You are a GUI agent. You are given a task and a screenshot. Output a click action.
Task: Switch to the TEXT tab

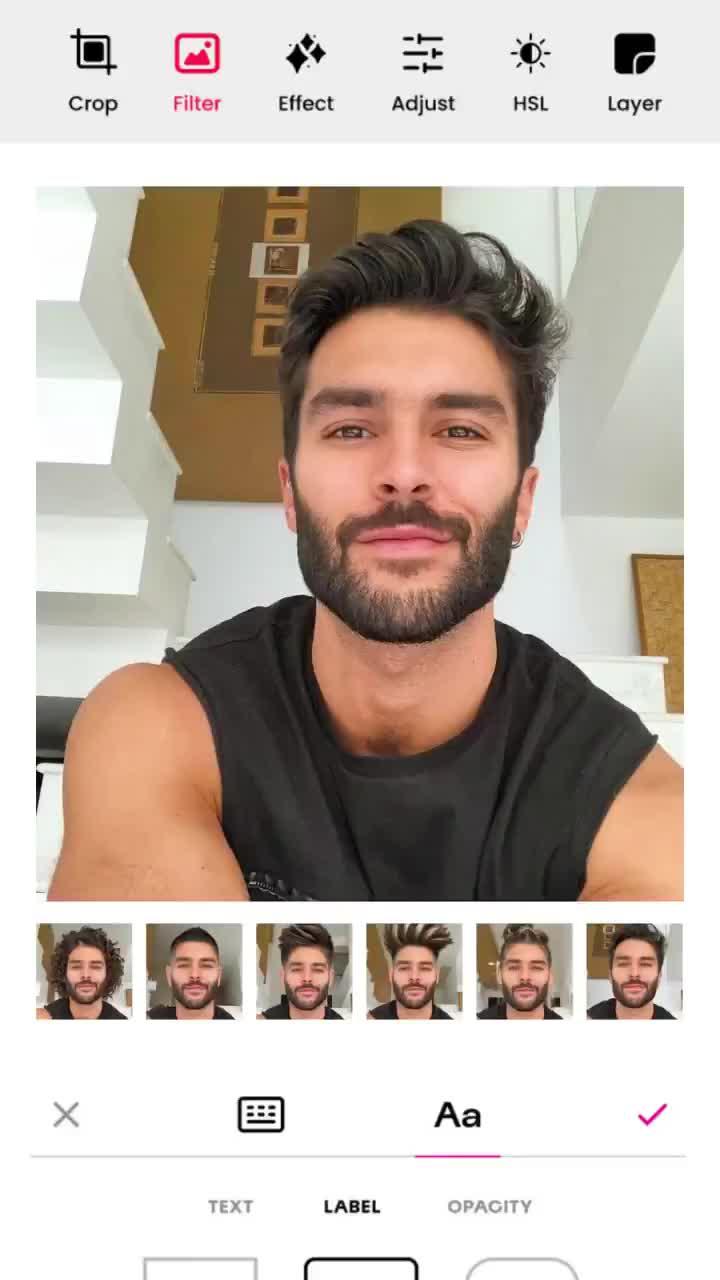pyautogui.click(x=231, y=1206)
